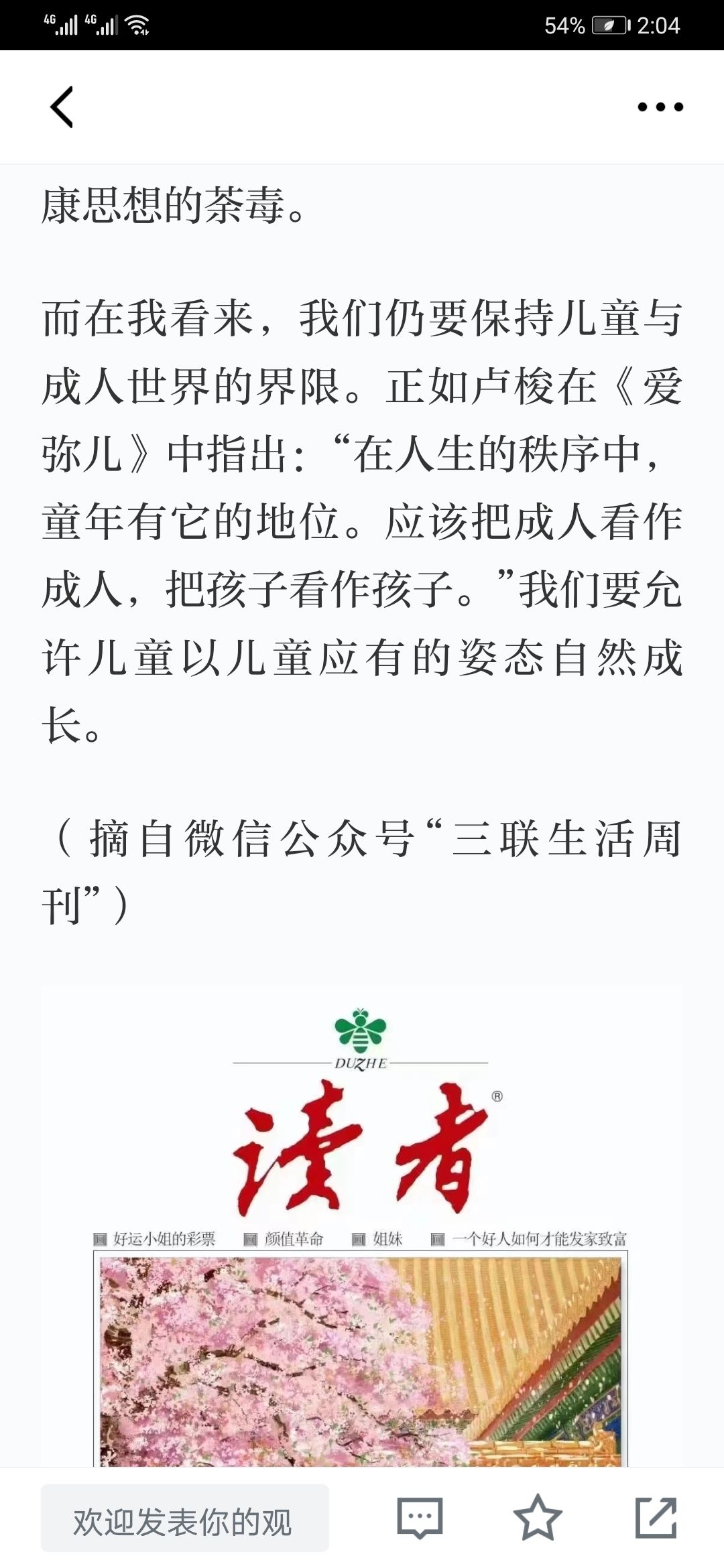Open the 读者 magazine cover image
Screen dimensions: 724x1568
point(362,1226)
